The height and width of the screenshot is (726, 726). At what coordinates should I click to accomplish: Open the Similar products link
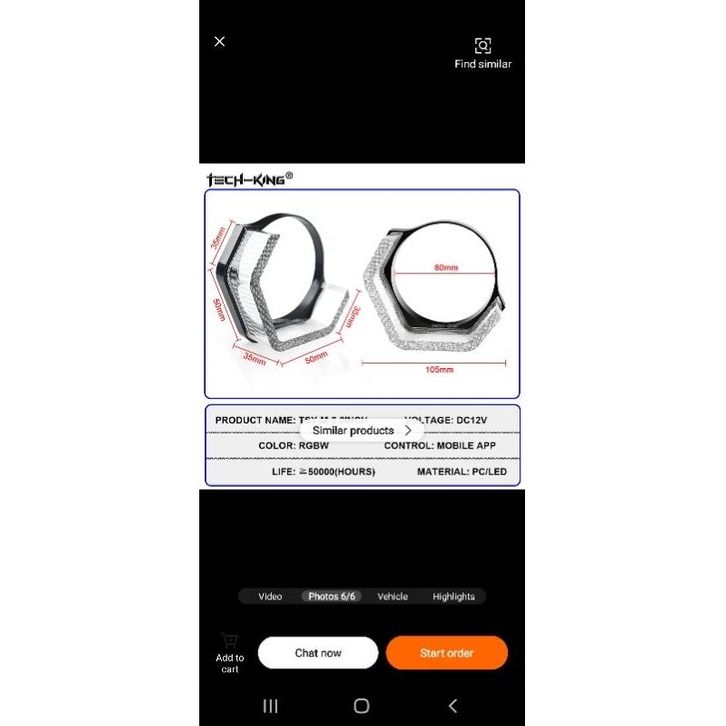click(x=362, y=430)
